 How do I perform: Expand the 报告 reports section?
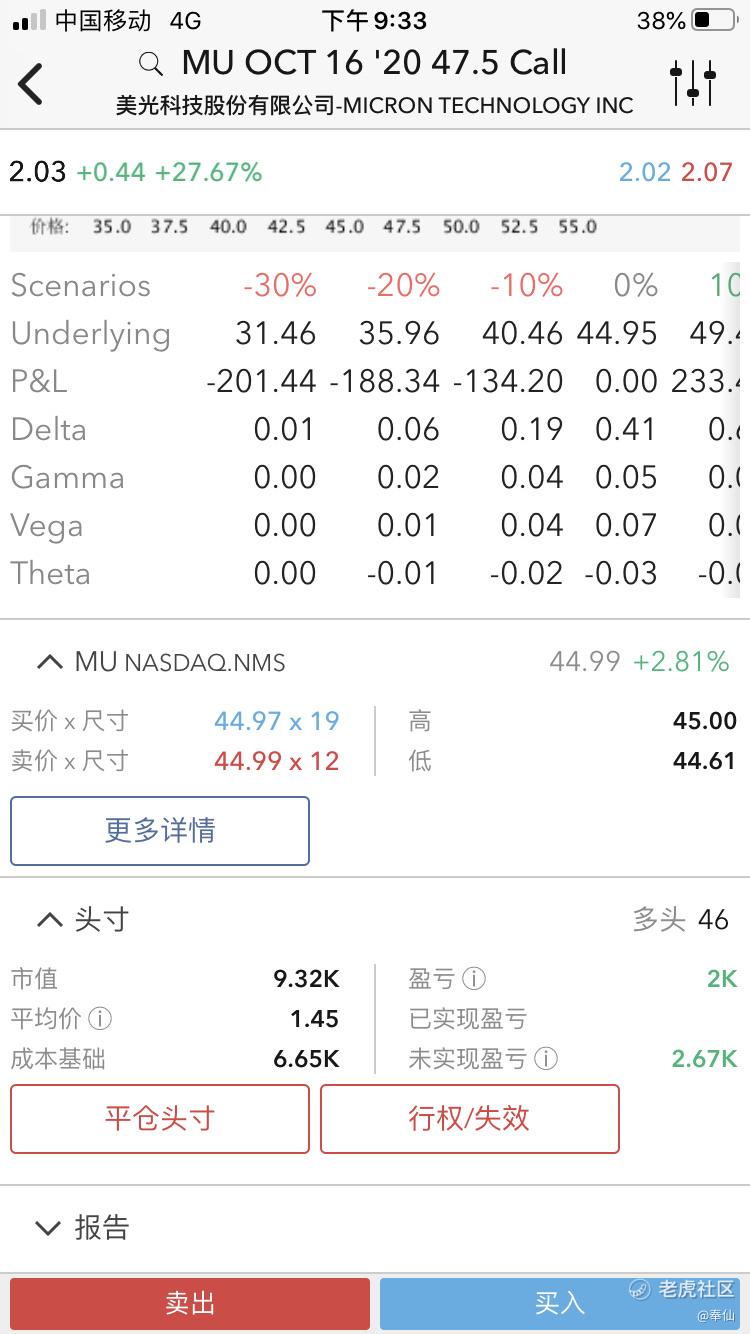(49, 1227)
